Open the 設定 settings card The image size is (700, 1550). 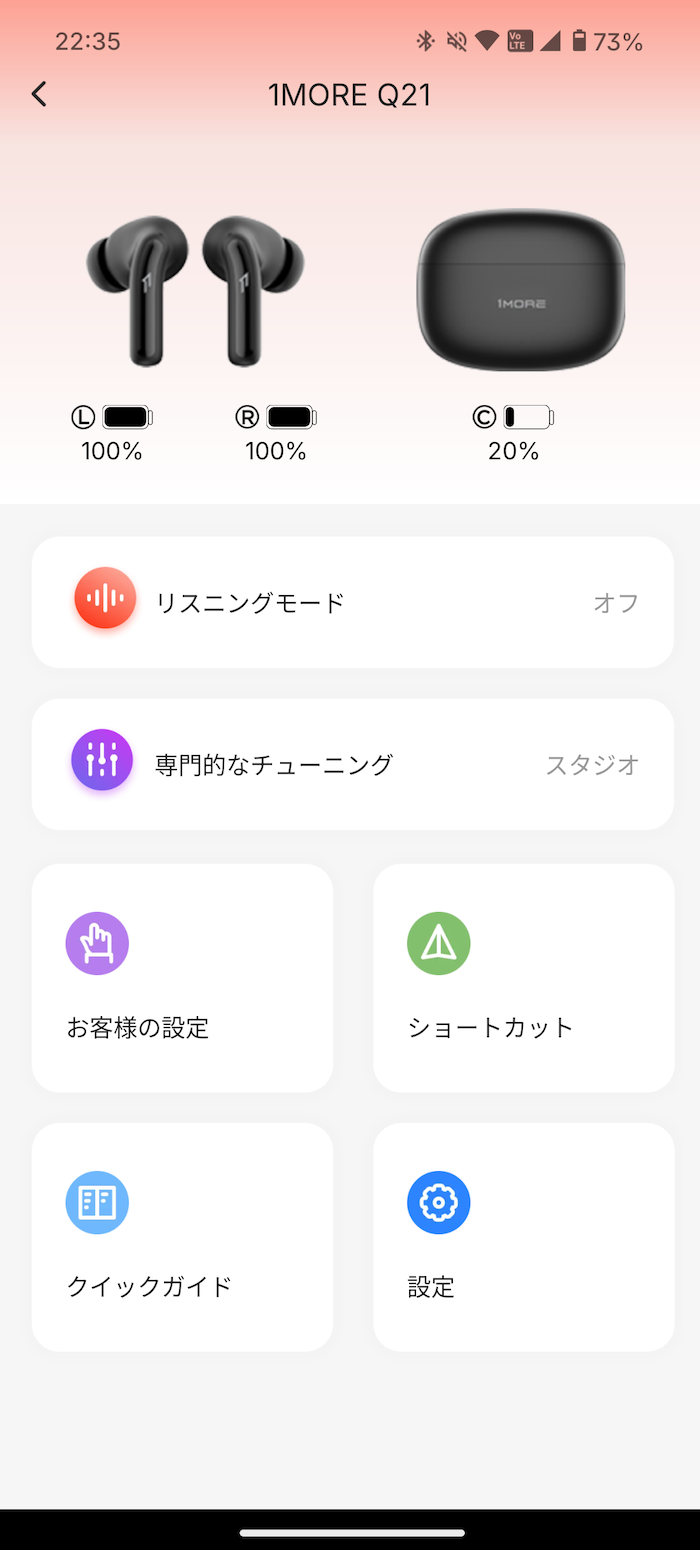524,1237
